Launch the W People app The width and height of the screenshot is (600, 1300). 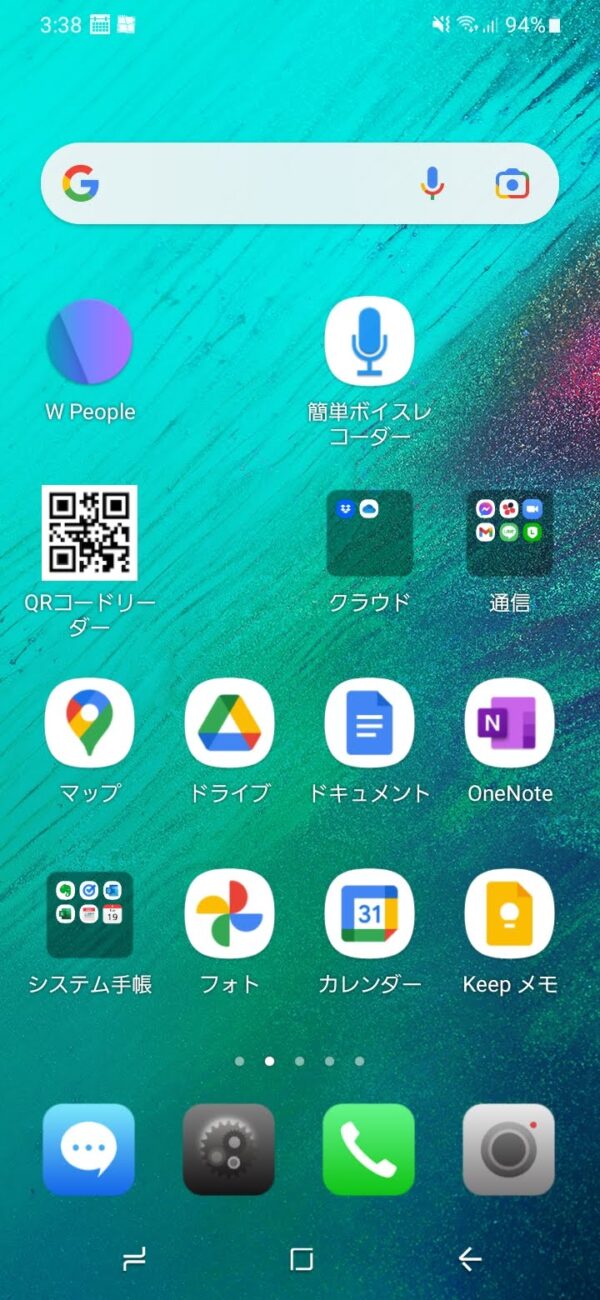pyautogui.click(x=90, y=342)
